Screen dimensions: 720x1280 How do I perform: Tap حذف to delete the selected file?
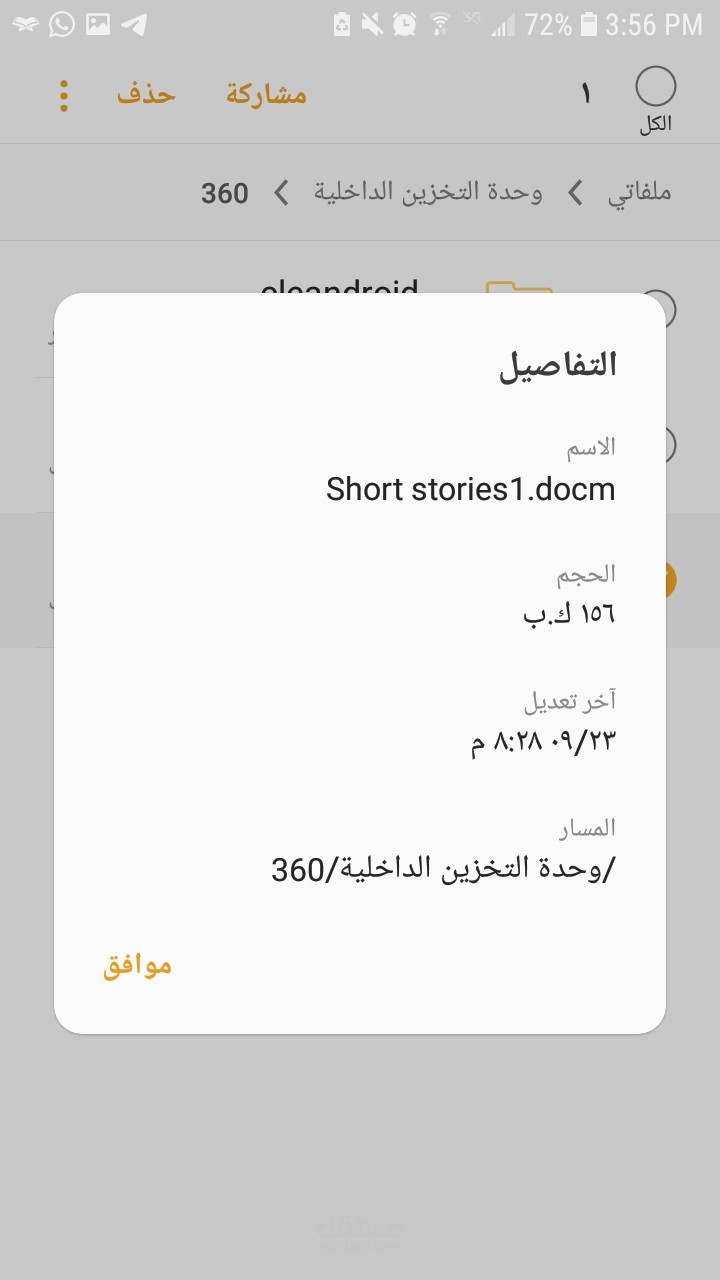tap(146, 95)
